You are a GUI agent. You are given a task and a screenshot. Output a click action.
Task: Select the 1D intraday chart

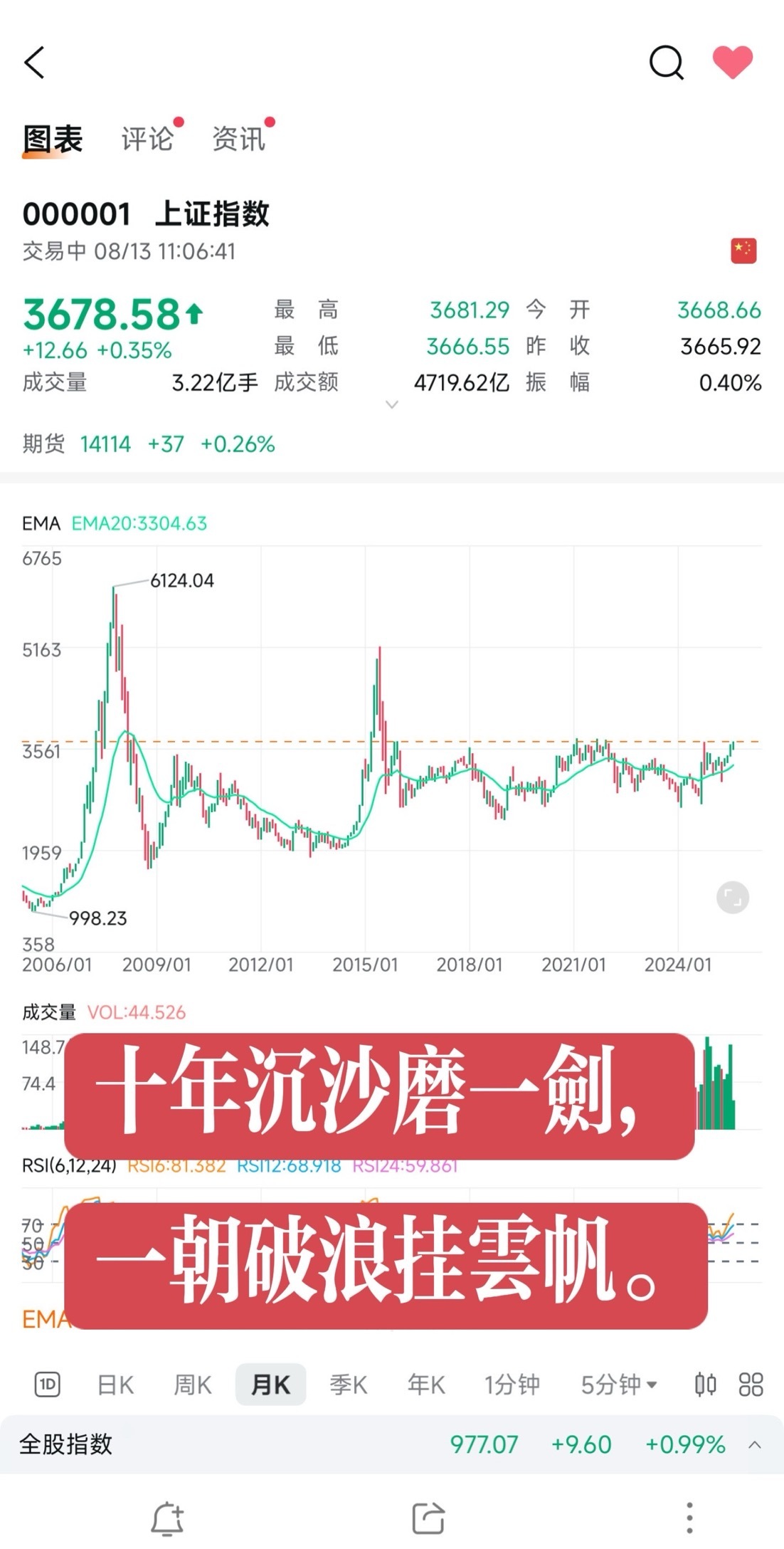(48, 1385)
